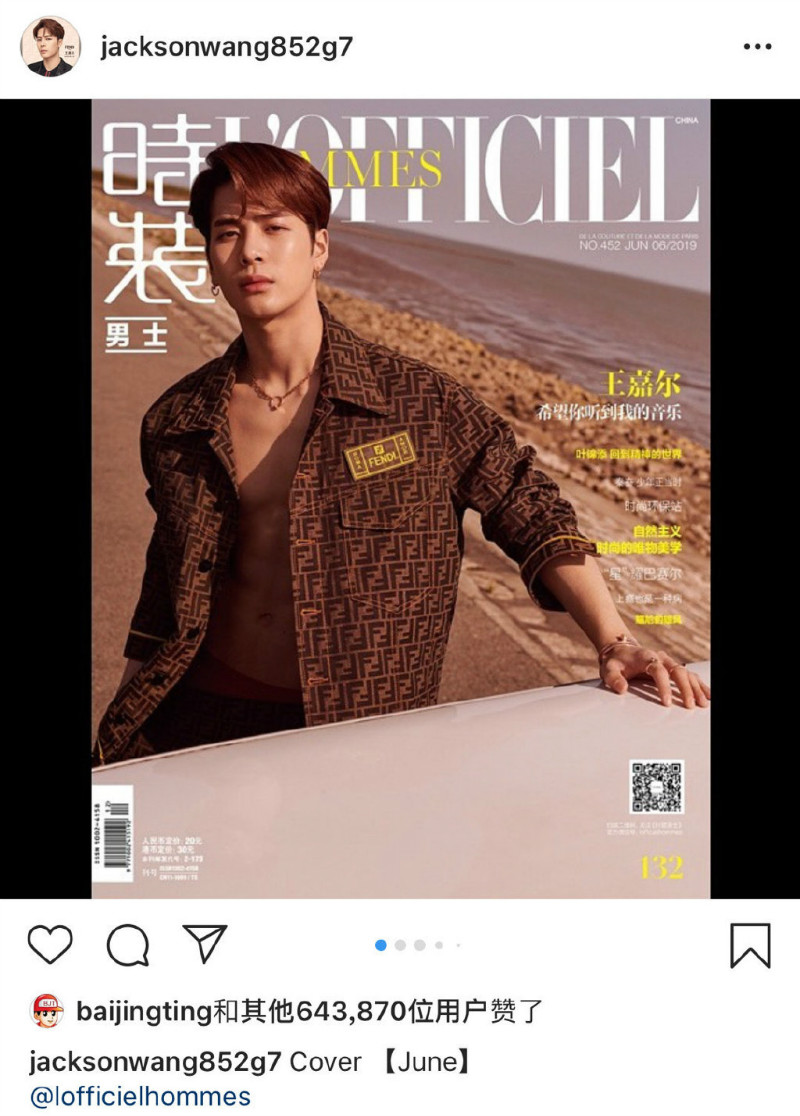
Task: Bookmark this post
Action: click(x=750, y=944)
